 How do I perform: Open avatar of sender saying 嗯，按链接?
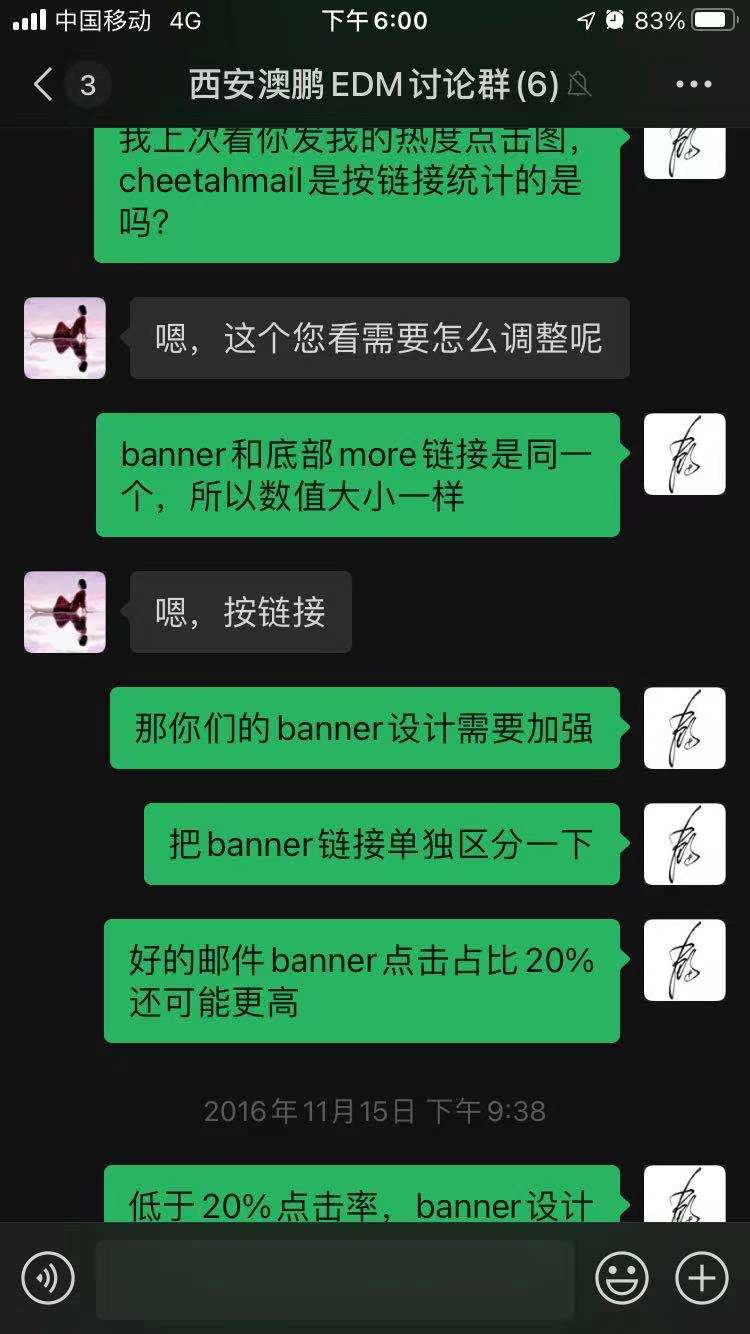tap(65, 612)
